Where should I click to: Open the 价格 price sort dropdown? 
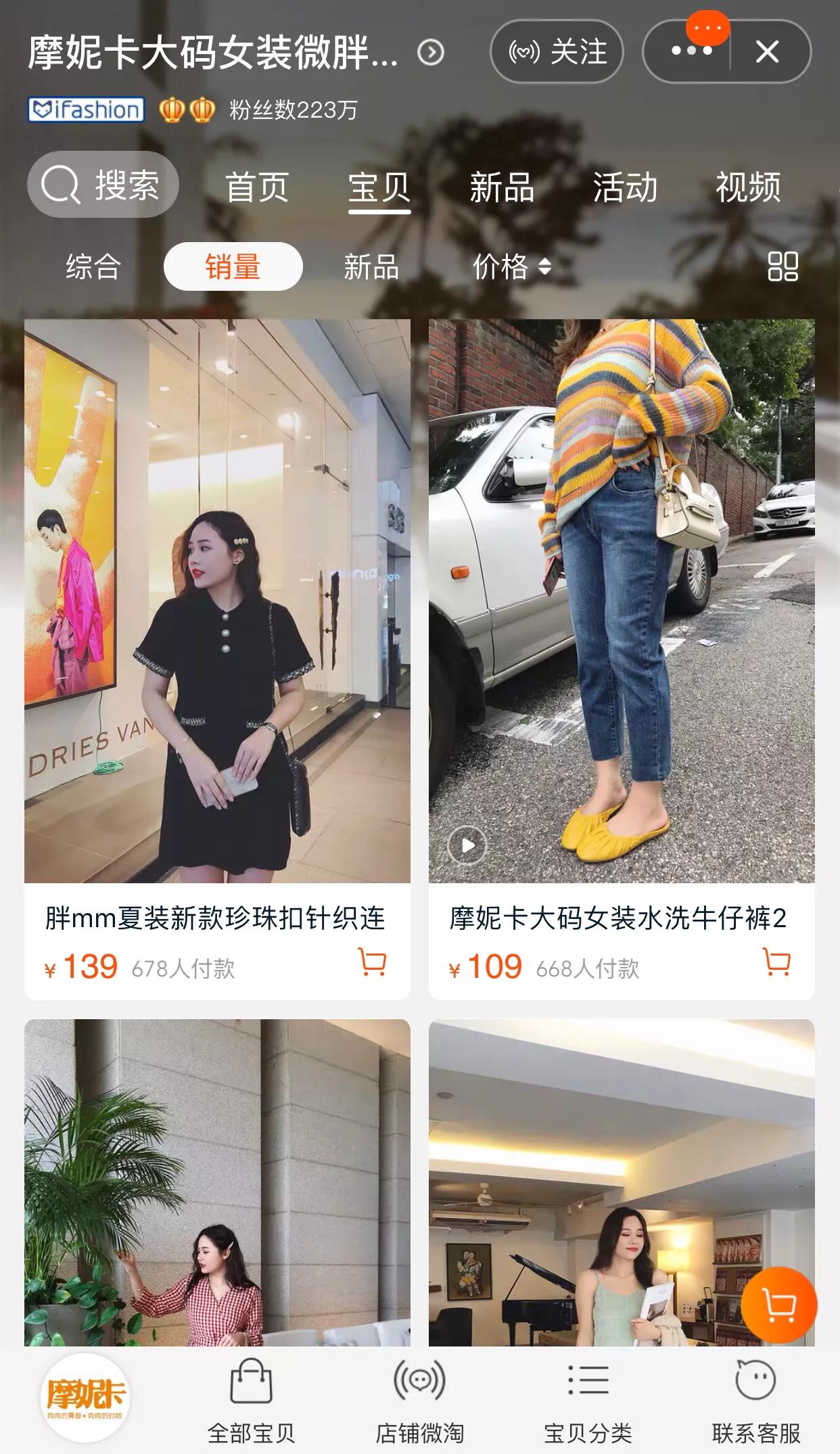tap(511, 268)
